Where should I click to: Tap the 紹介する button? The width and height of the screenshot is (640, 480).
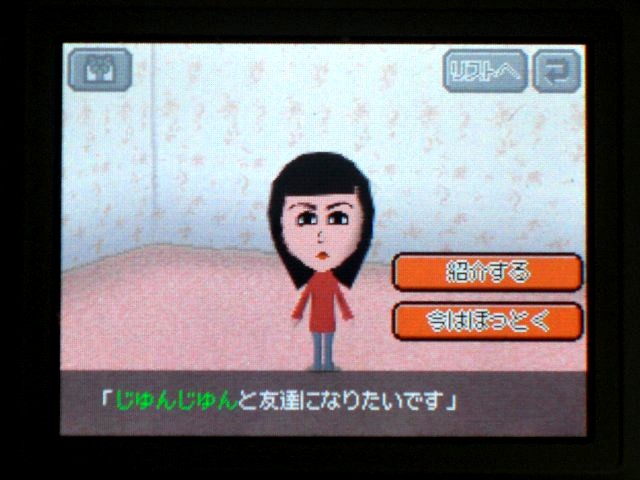coord(487,272)
